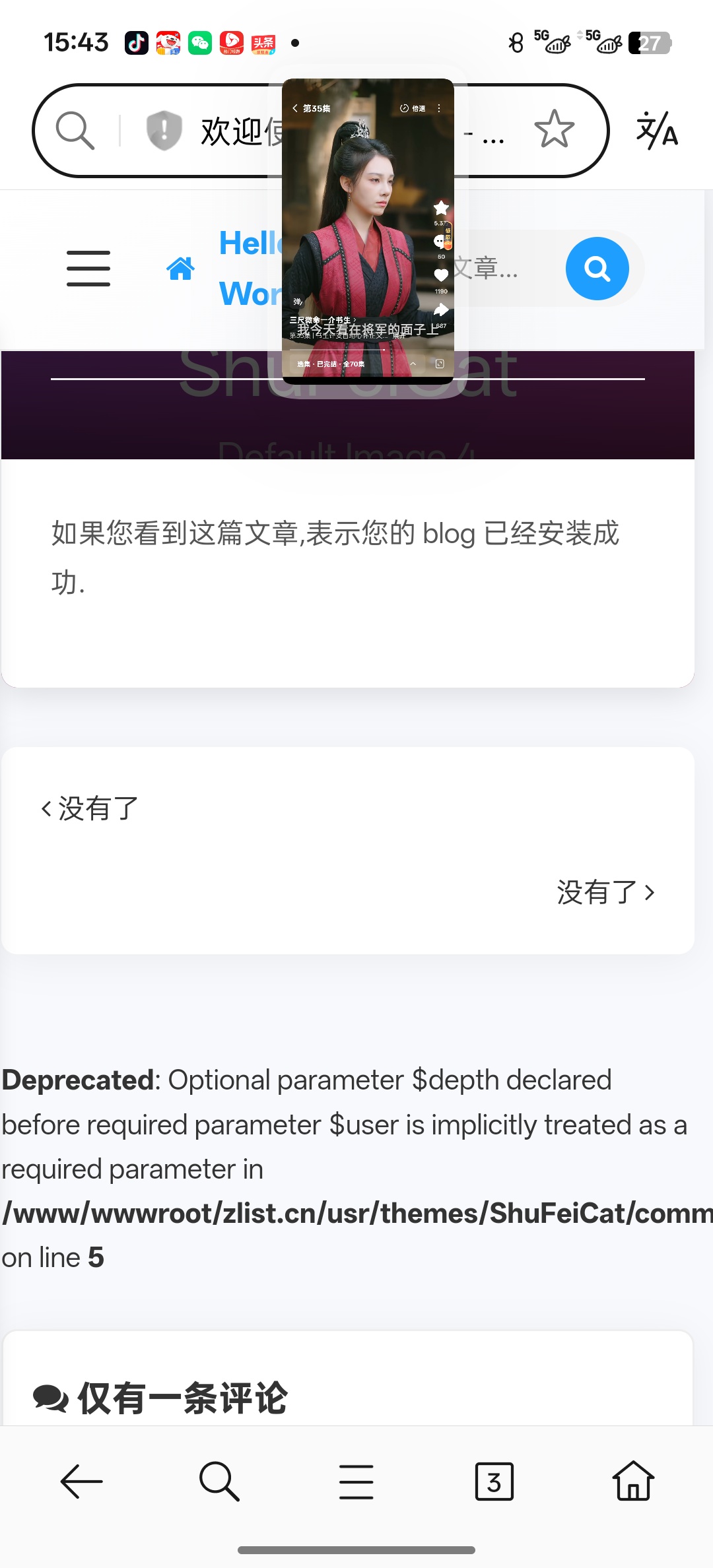The image size is (713, 1568).
Task: Go to the blog home icon
Action: tap(180, 269)
